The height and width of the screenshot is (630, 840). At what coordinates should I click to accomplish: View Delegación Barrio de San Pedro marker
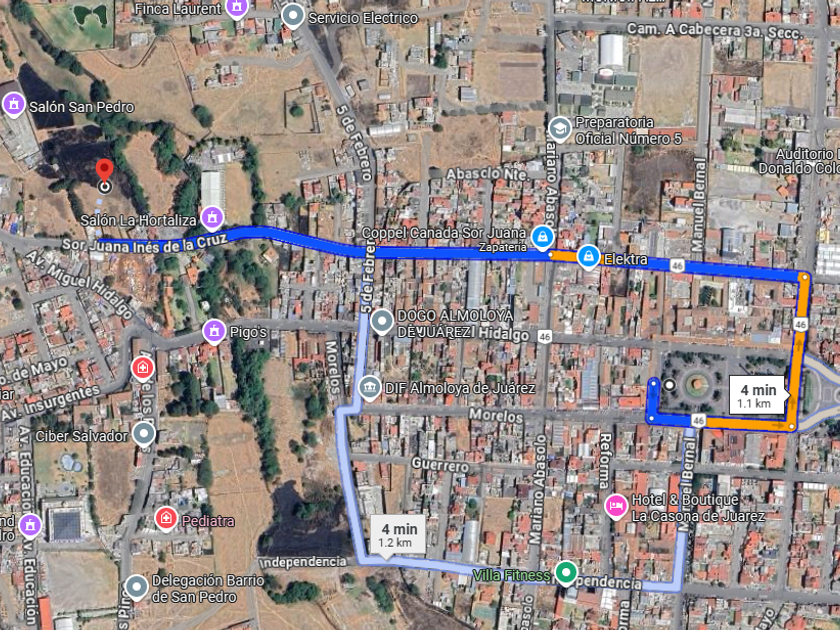coord(136,587)
